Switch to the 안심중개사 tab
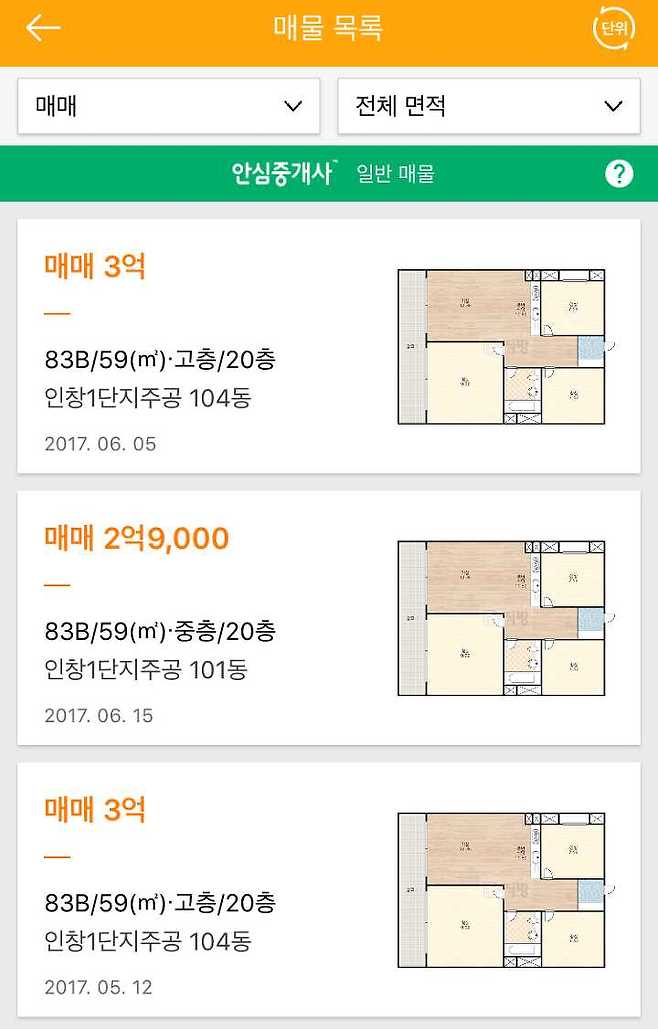658x1029 pixels. 284,174
